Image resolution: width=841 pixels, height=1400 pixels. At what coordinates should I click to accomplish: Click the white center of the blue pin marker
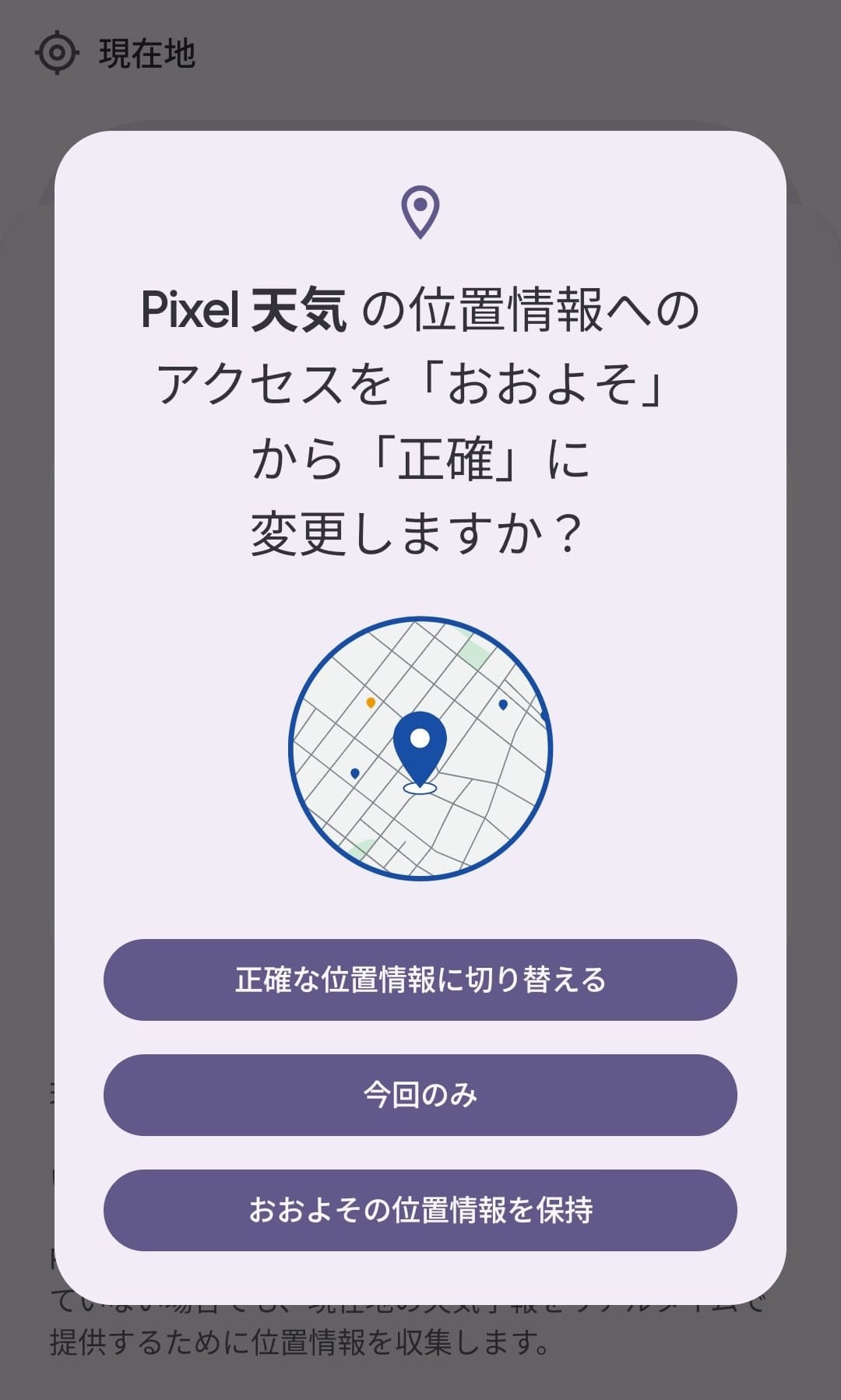click(421, 738)
